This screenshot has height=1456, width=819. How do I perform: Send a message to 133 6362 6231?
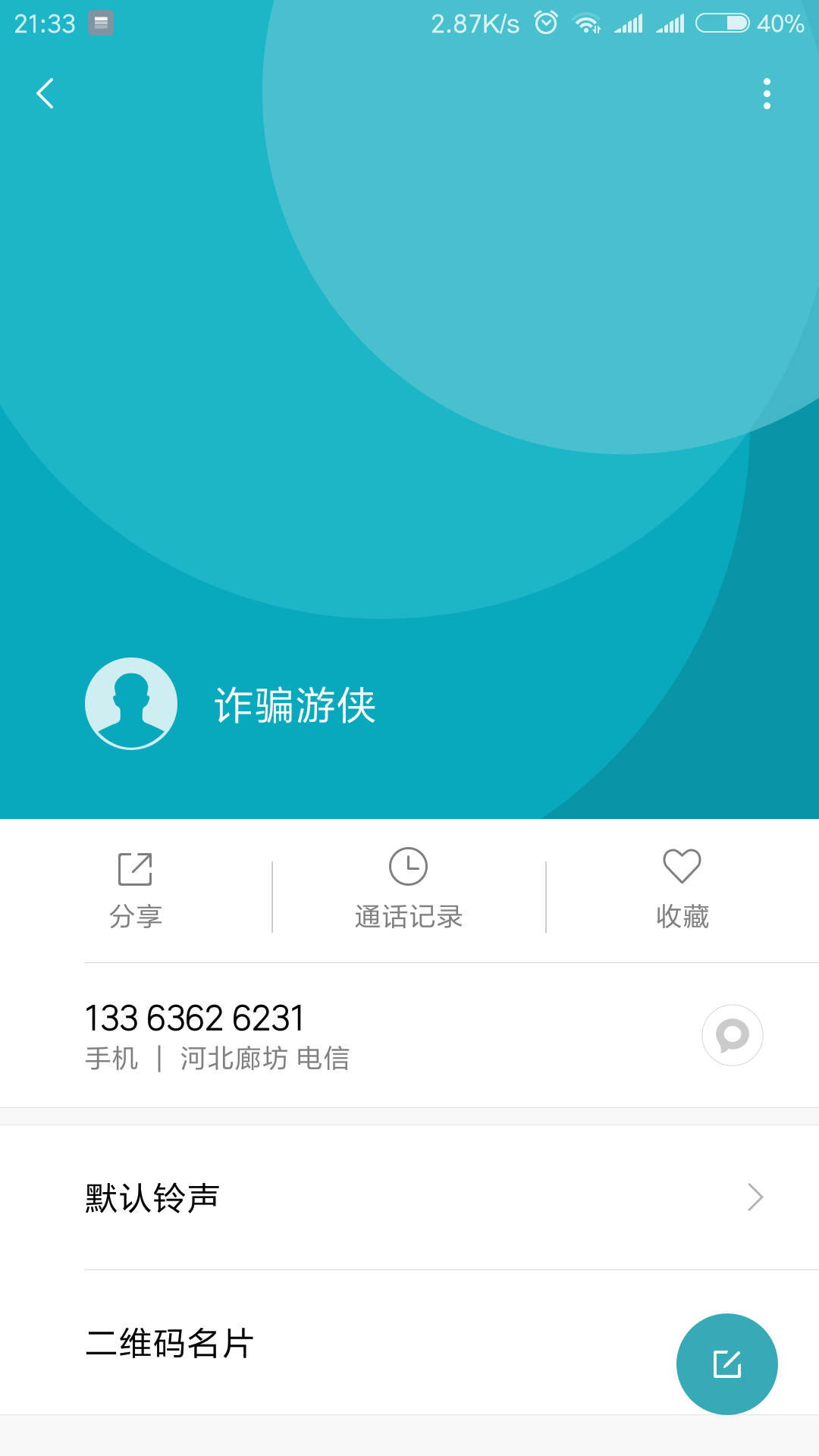click(x=732, y=1035)
